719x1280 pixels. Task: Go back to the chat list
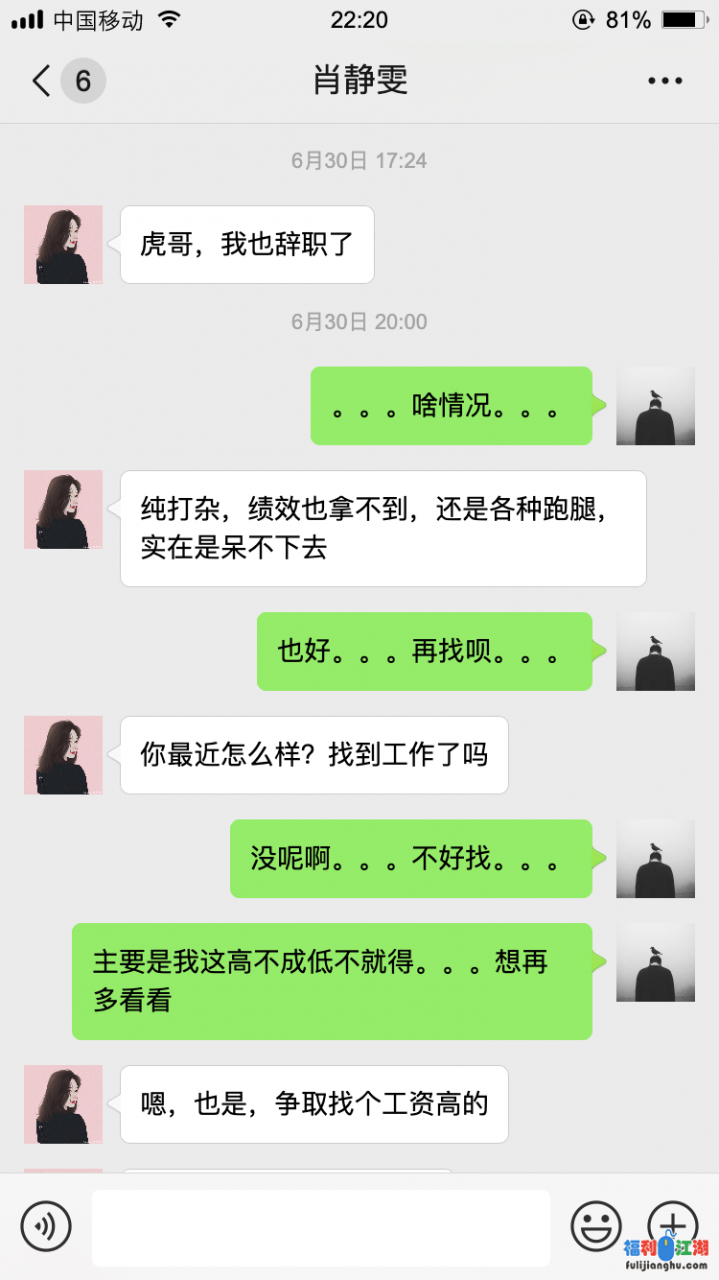coord(42,81)
